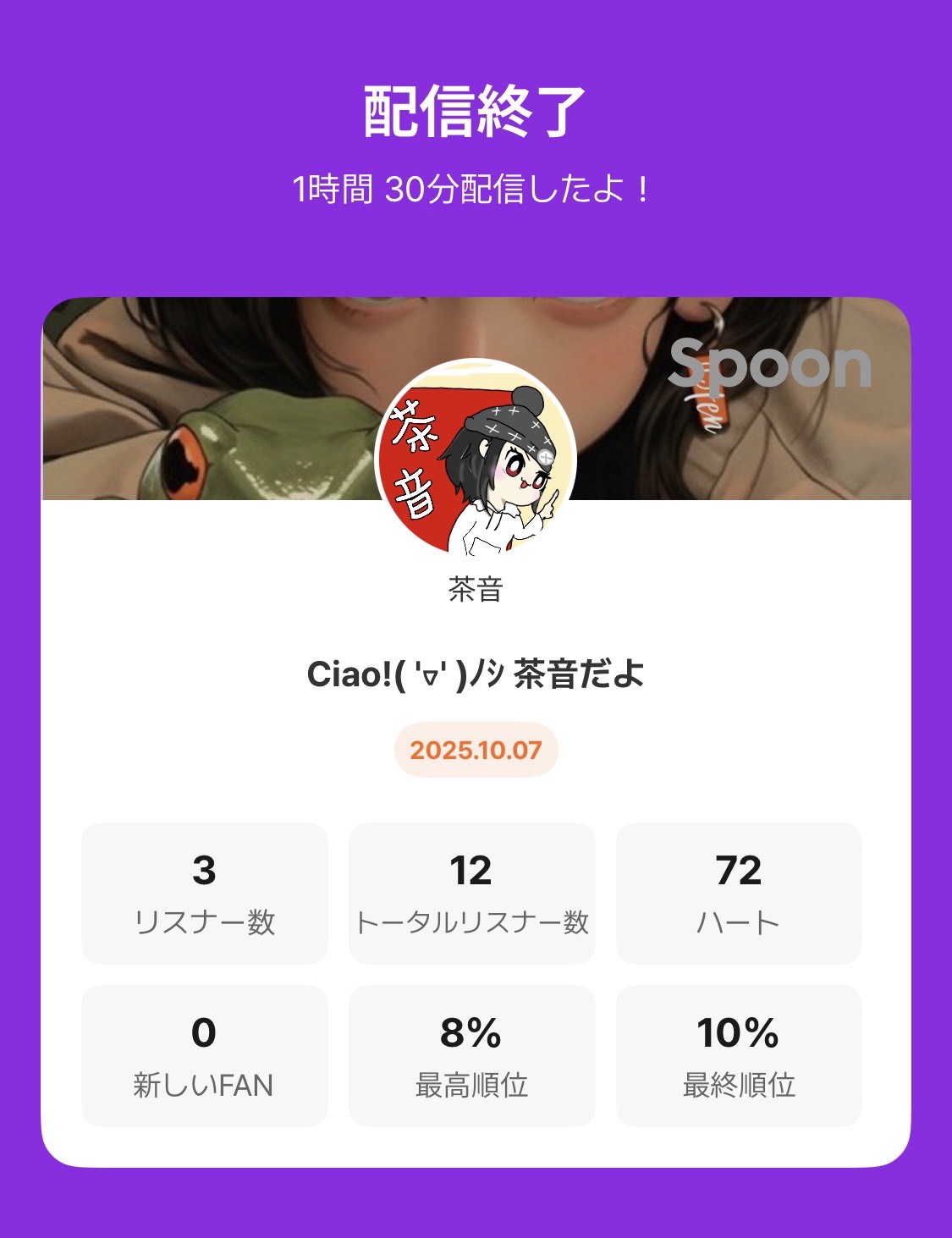
Task: Select the 配信終了 header title
Action: tap(476, 112)
